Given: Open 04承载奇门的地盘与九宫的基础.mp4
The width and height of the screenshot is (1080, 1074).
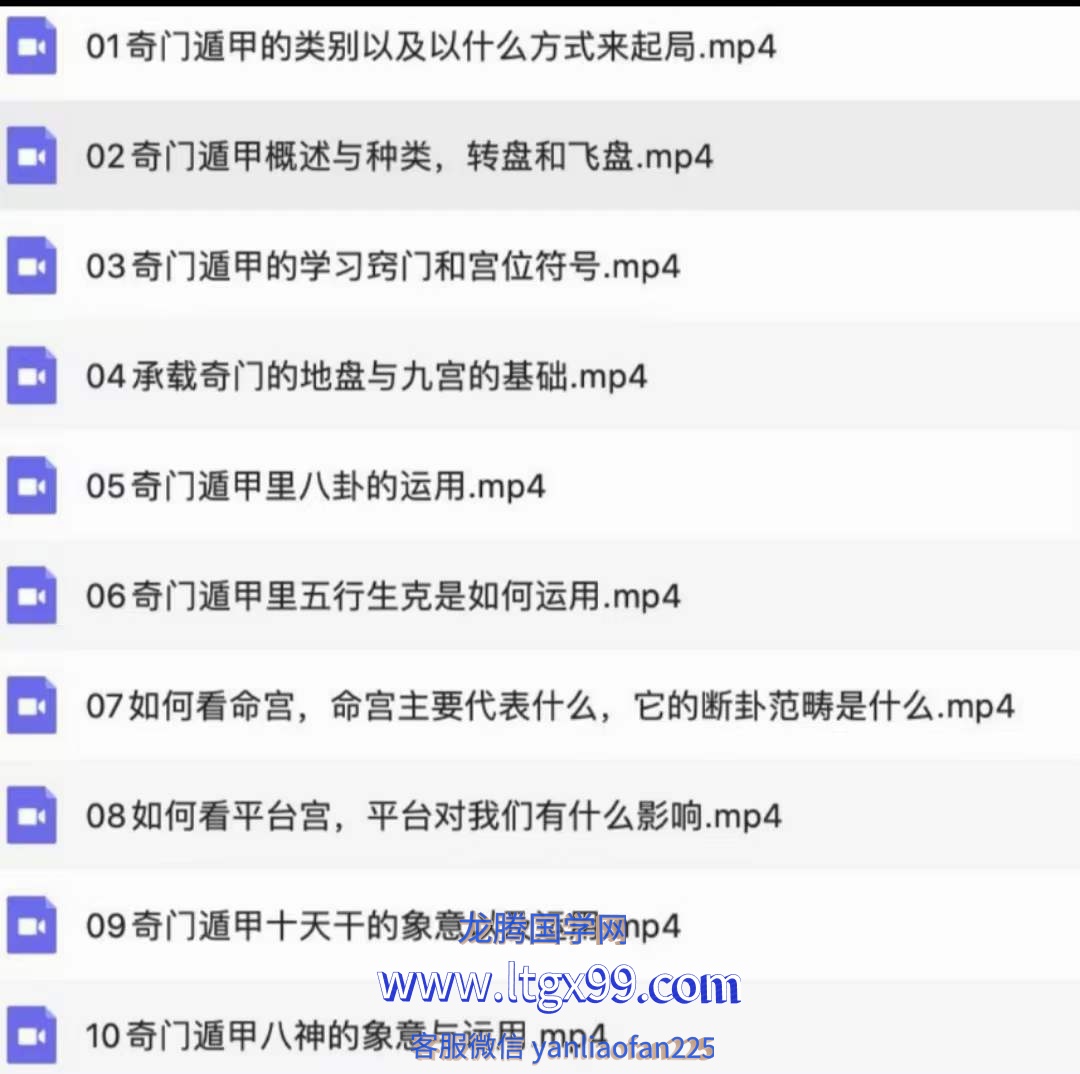Looking at the screenshot, I should (x=366, y=377).
